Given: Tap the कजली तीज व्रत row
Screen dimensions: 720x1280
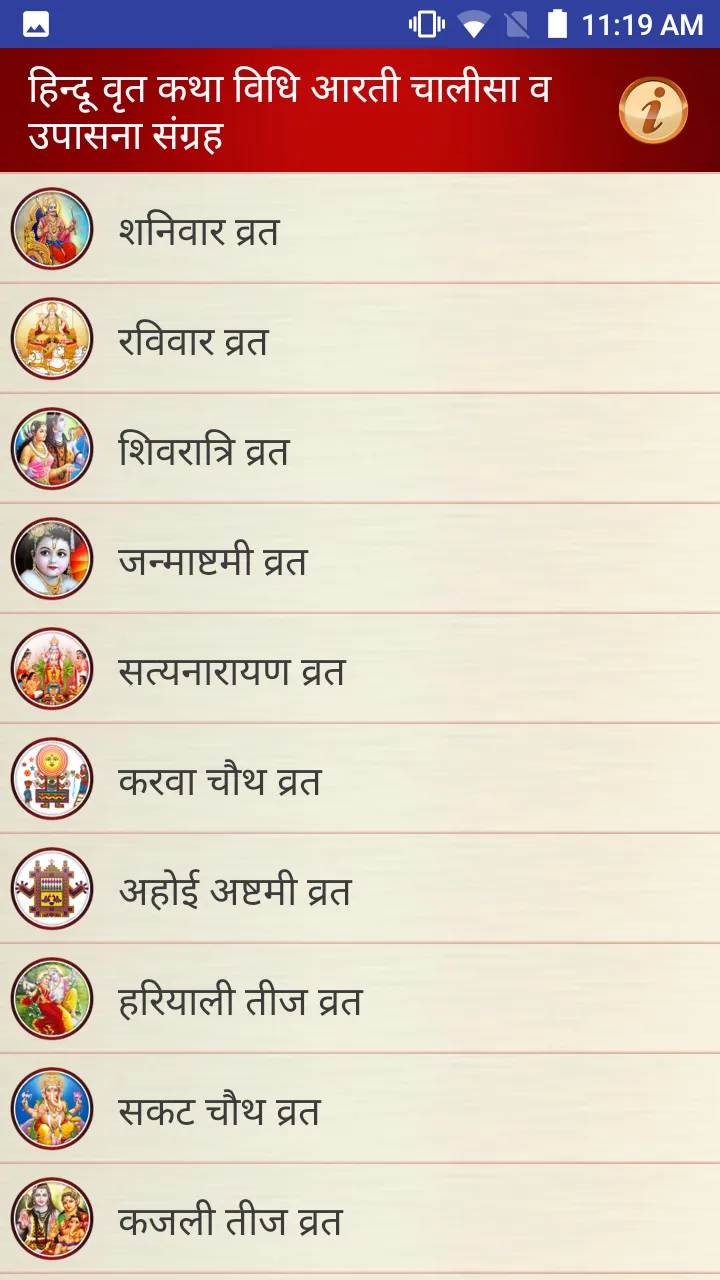Looking at the screenshot, I should (x=360, y=1219).
